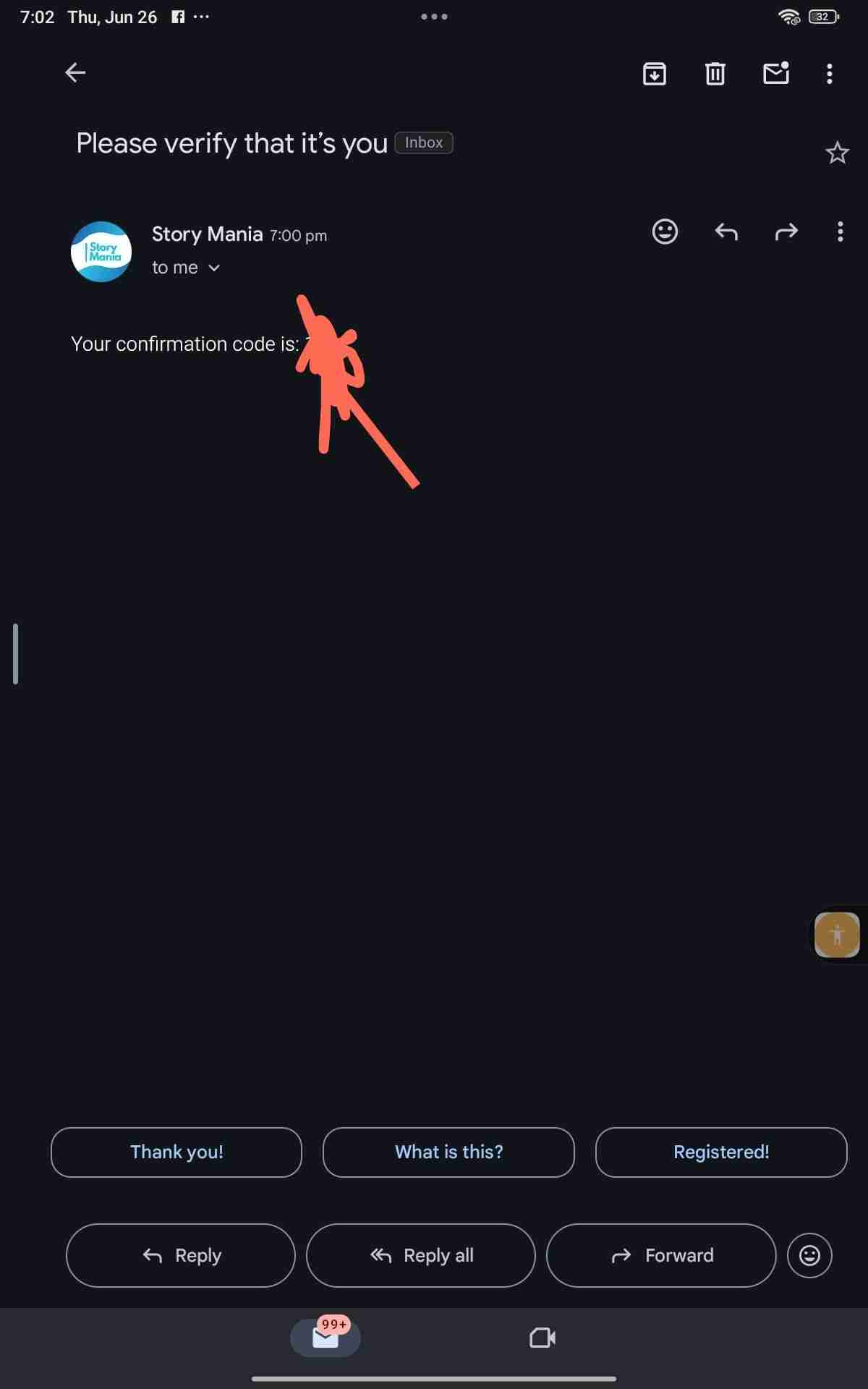Add an emoji reaction to Story Mania's message

[x=665, y=231]
